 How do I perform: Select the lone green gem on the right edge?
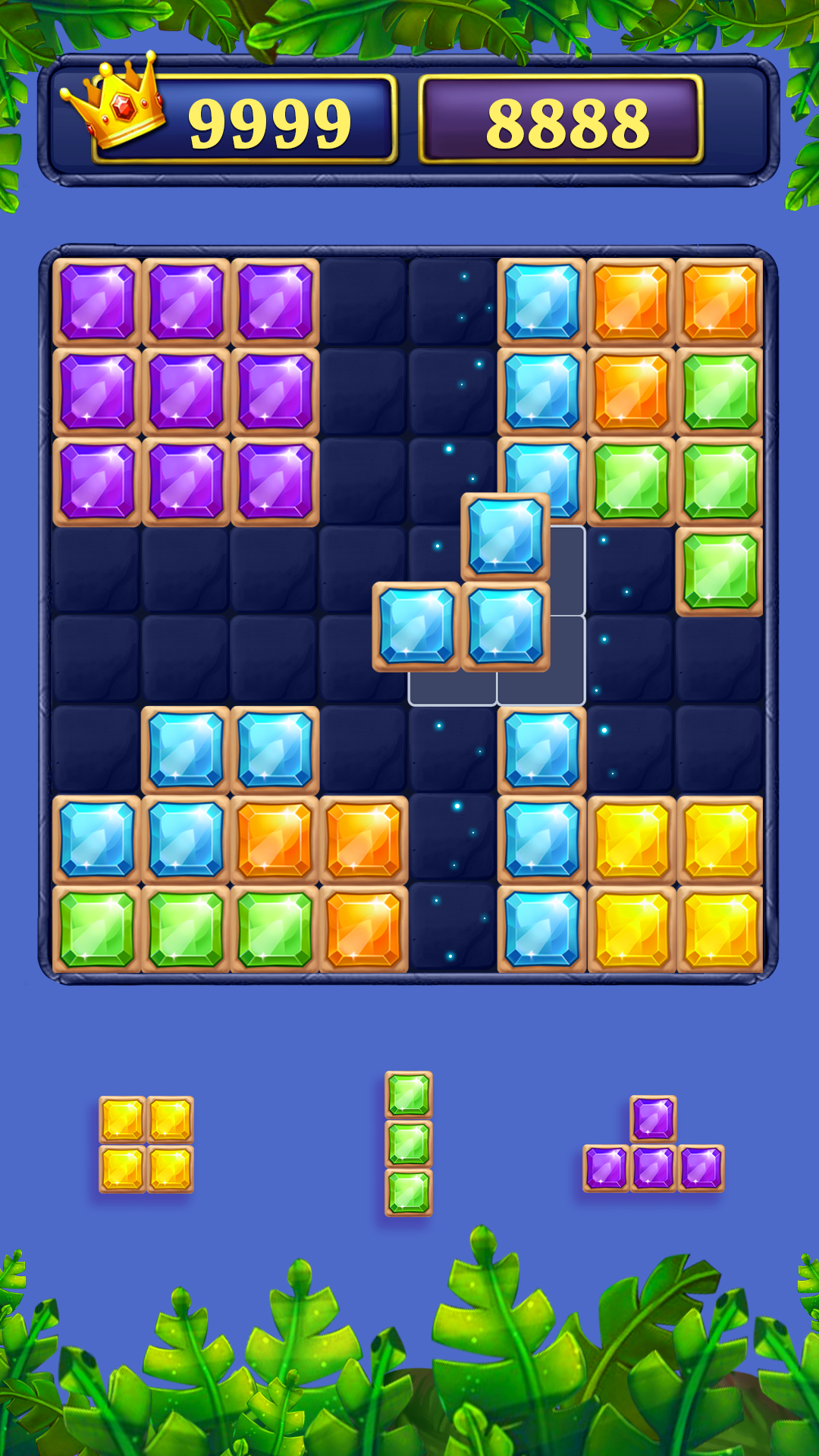[720, 573]
